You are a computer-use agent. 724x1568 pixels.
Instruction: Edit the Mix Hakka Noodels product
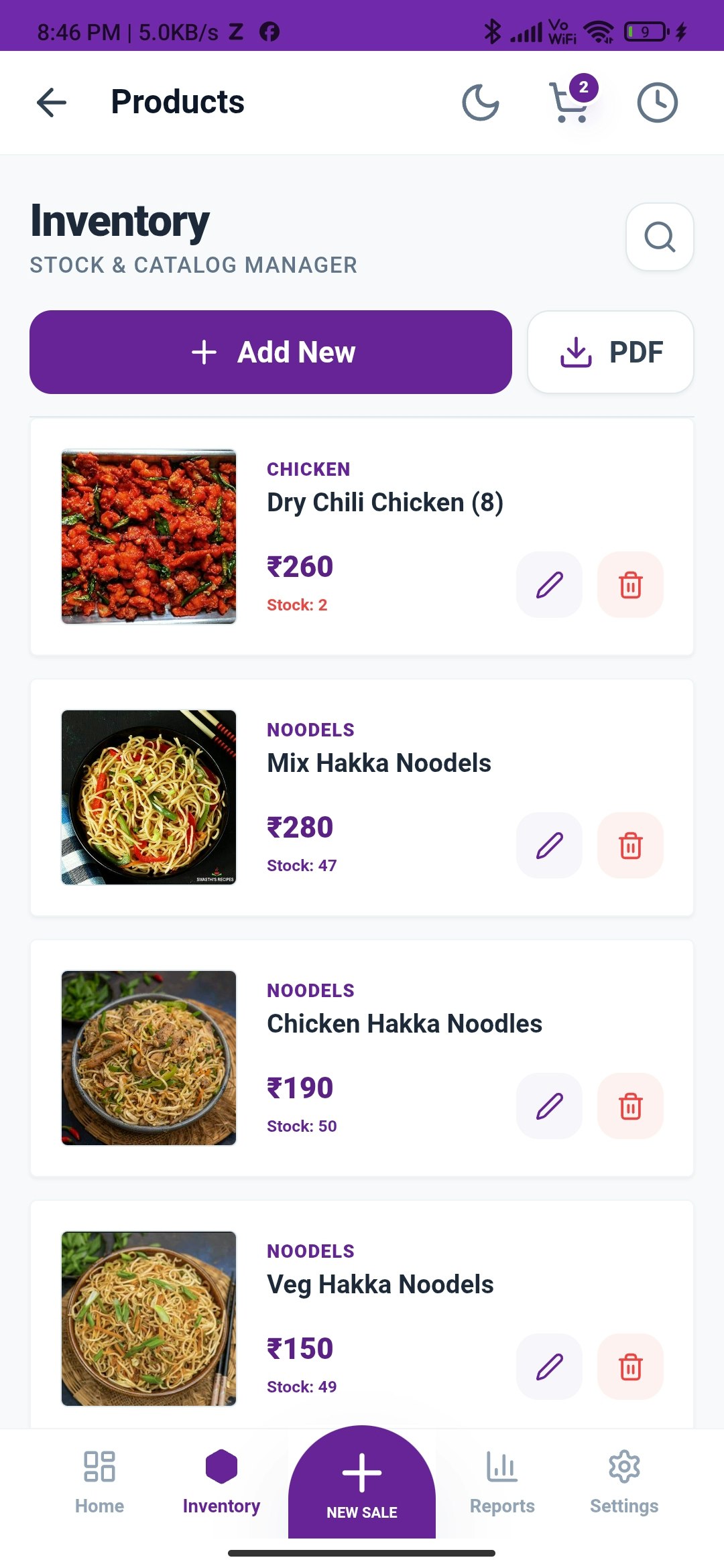[549, 845]
